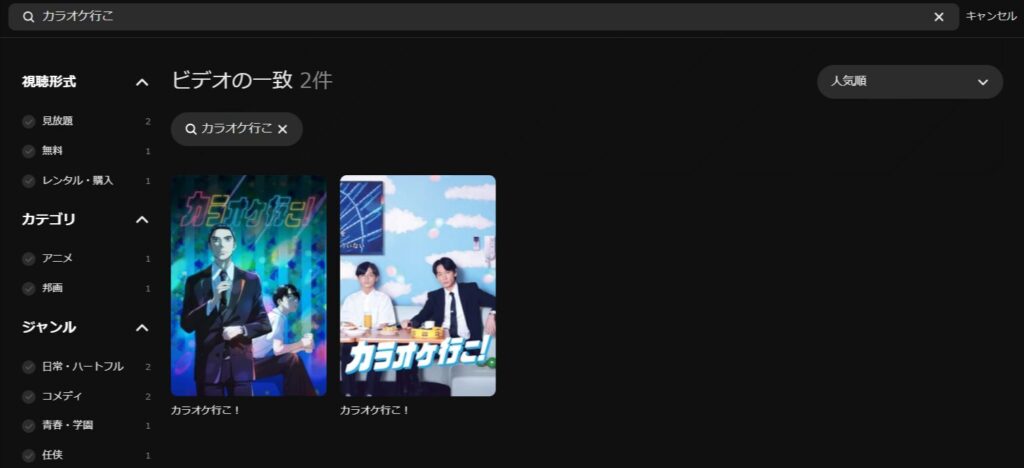Choose the 青春・学園 genre filter
Screen dimensions: 1024x468
point(29,426)
